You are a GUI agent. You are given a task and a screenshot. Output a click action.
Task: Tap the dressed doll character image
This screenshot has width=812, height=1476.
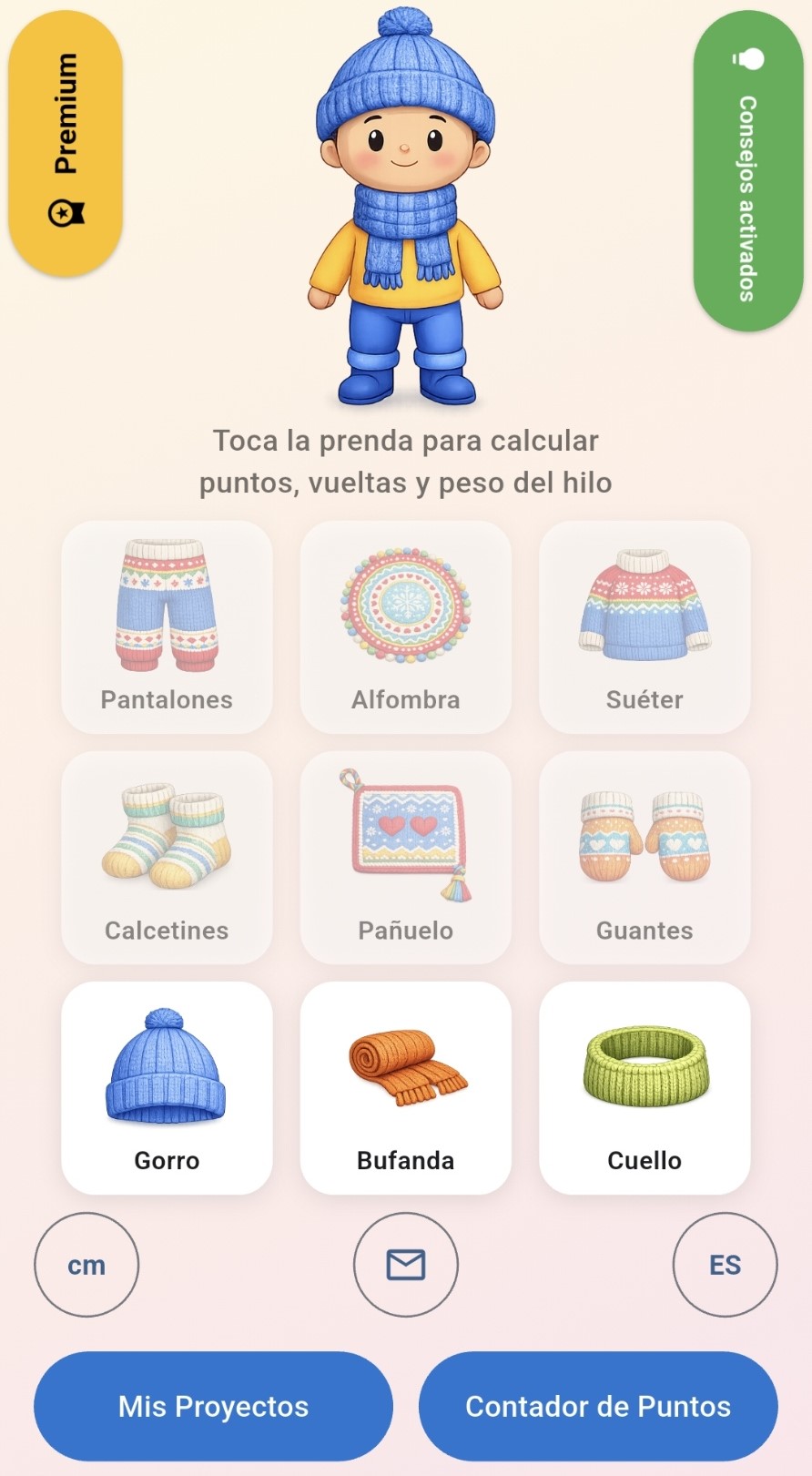coord(406,209)
